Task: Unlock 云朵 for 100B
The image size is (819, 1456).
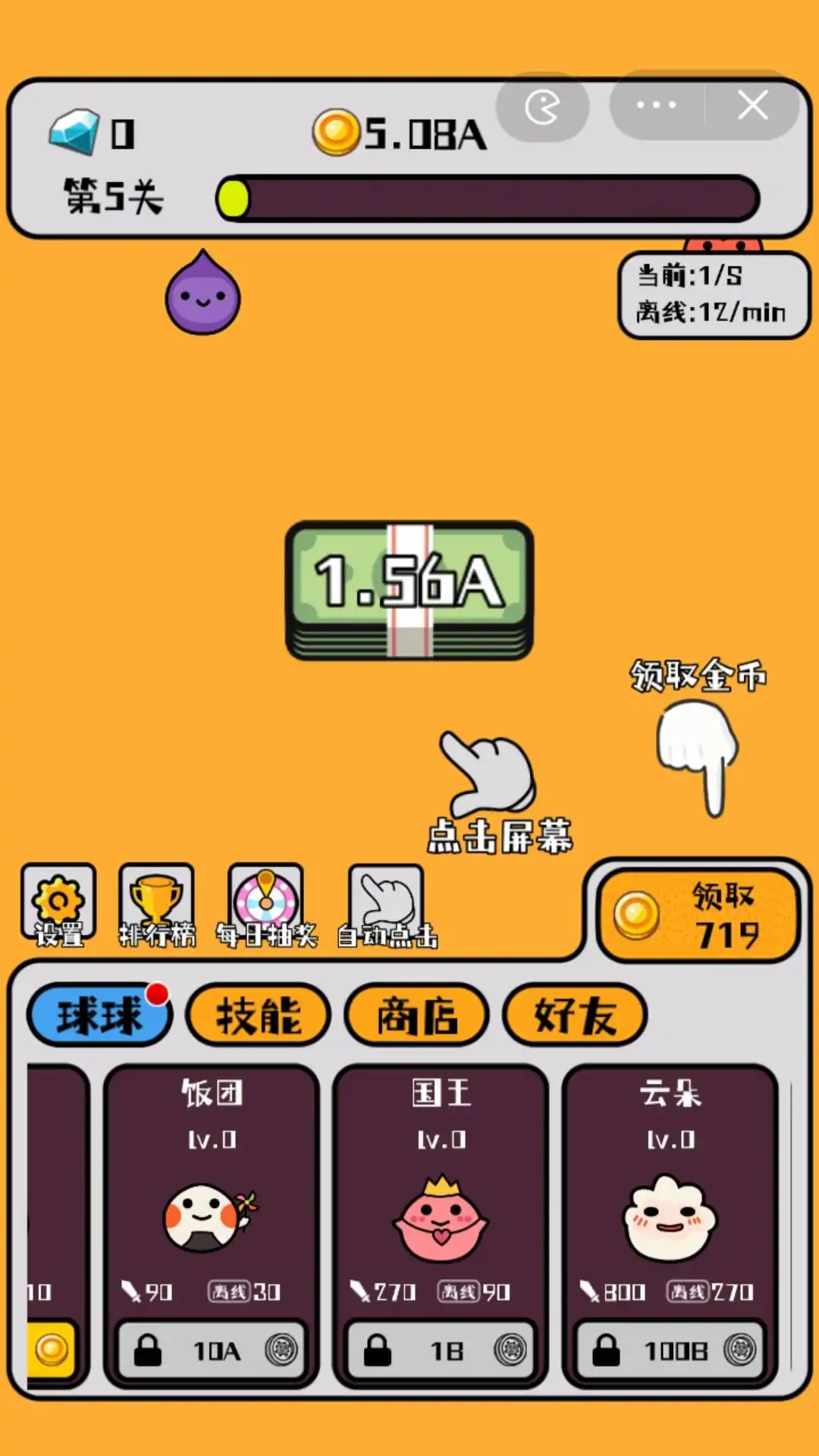Action: click(x=670, y=1351)
